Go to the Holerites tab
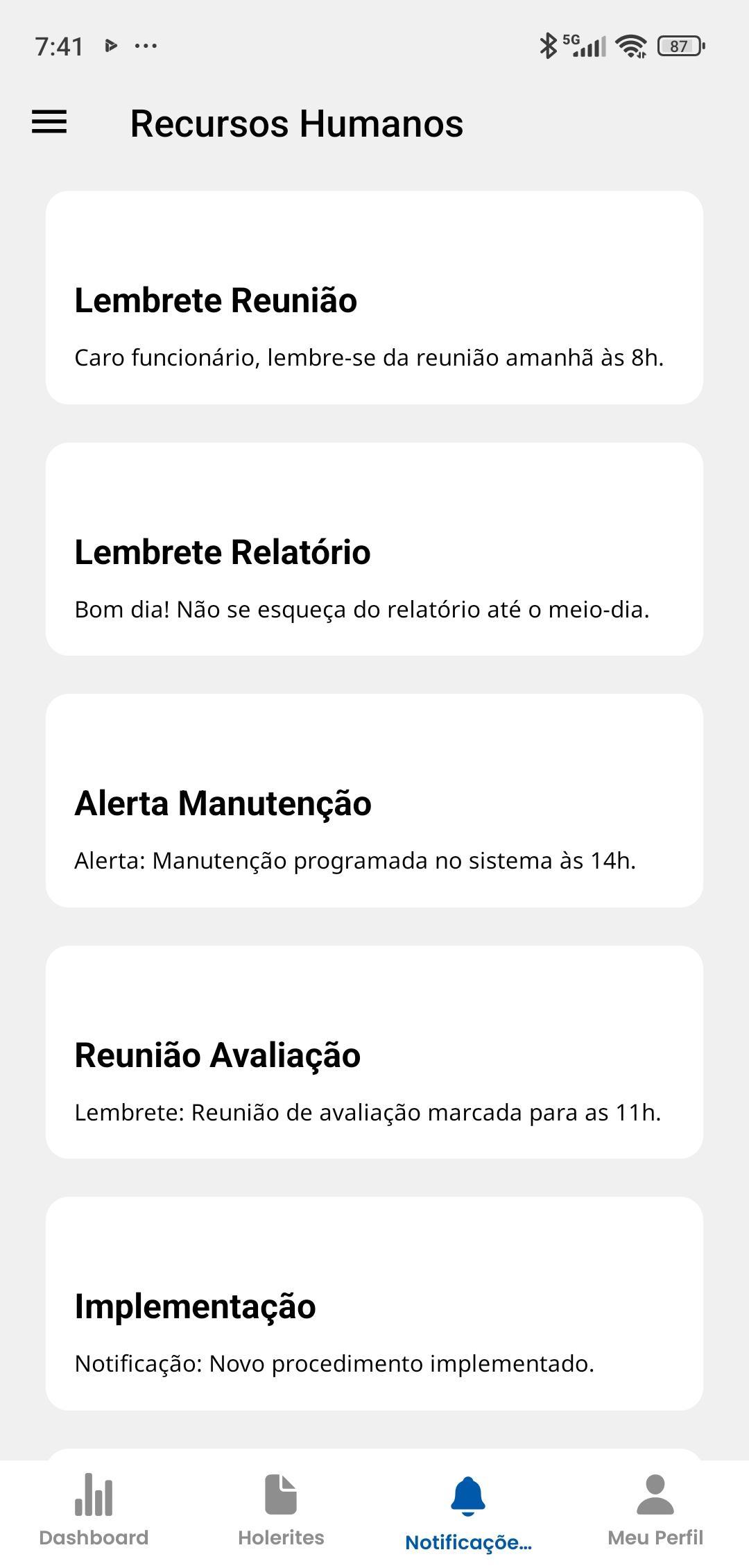Screen dimensions: 749x1568 pos(281,1512)
